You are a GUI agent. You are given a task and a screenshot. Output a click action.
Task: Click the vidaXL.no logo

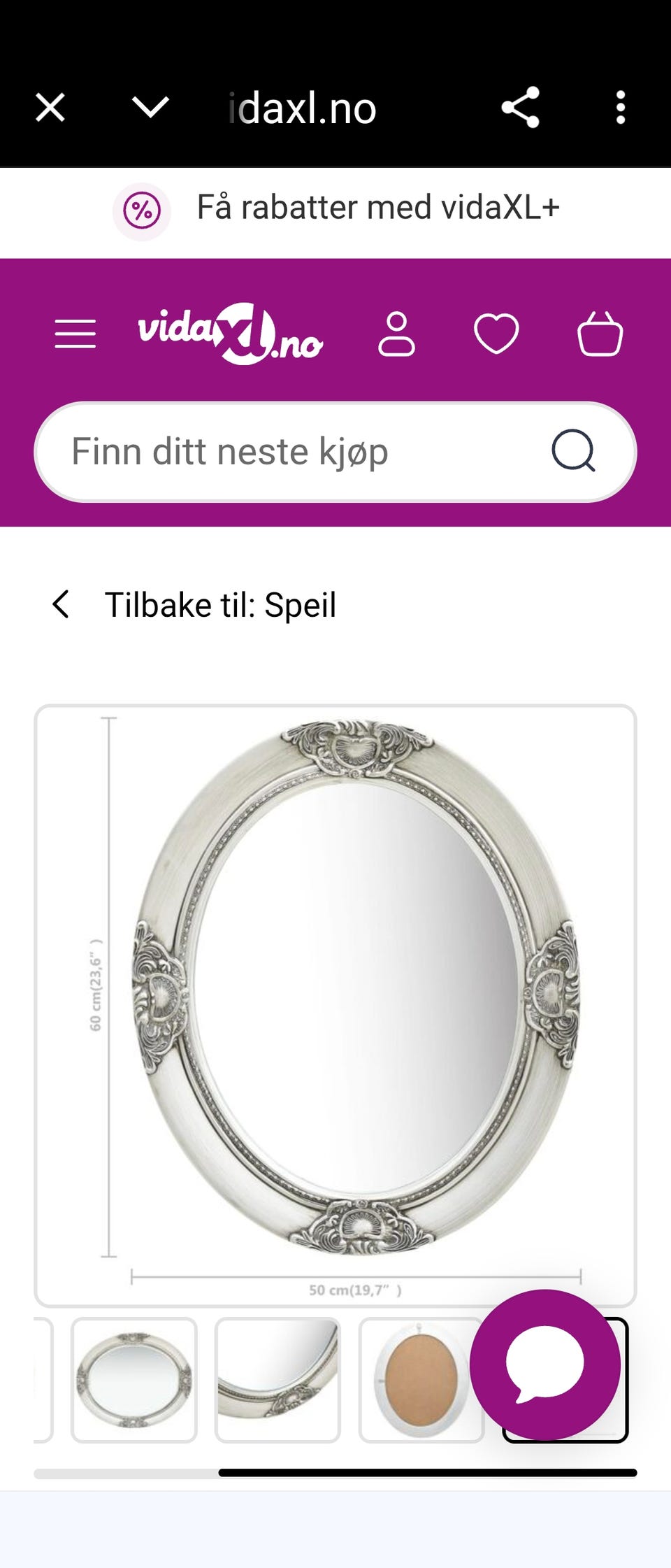(231, 336)
